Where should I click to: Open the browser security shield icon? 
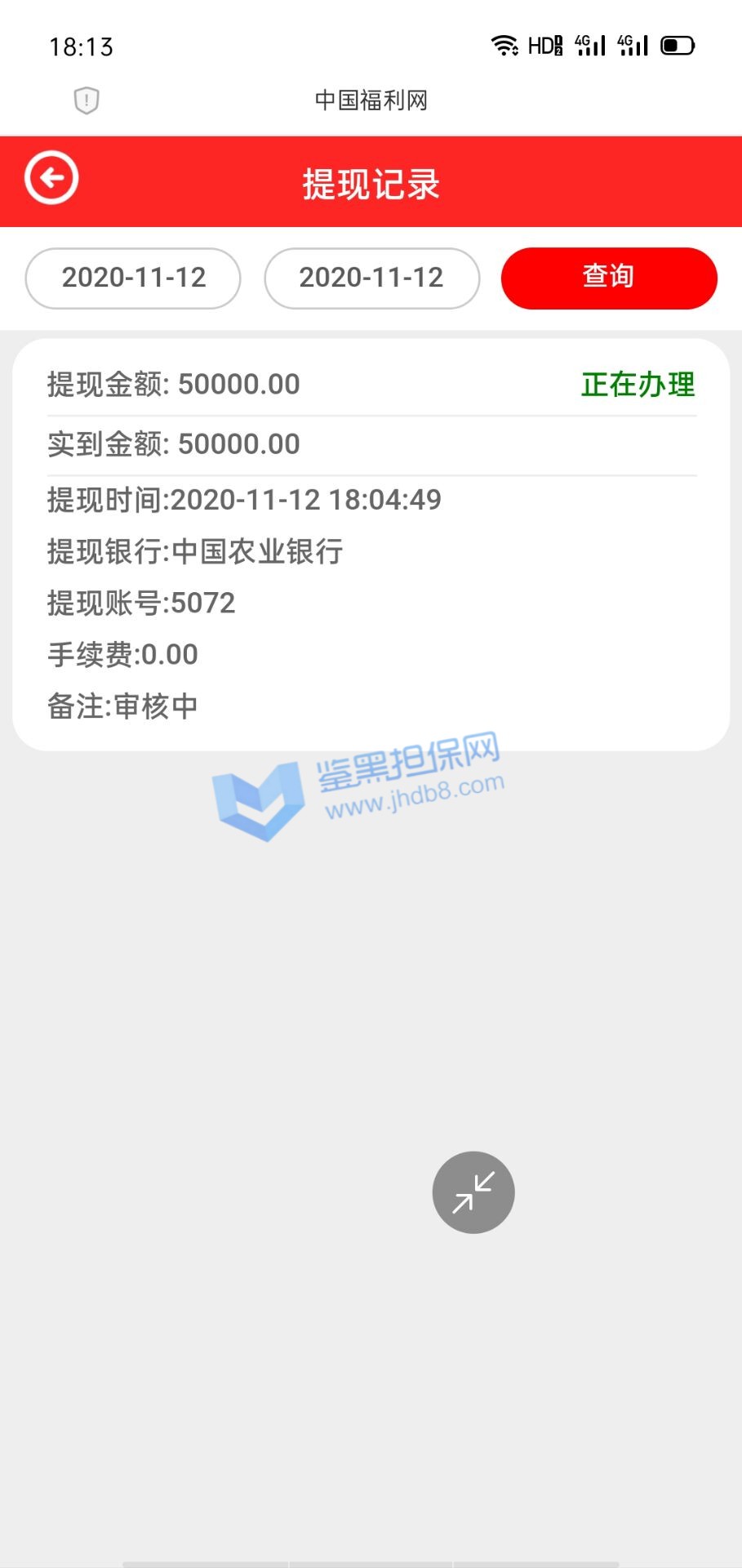click(x=87, y=100)
